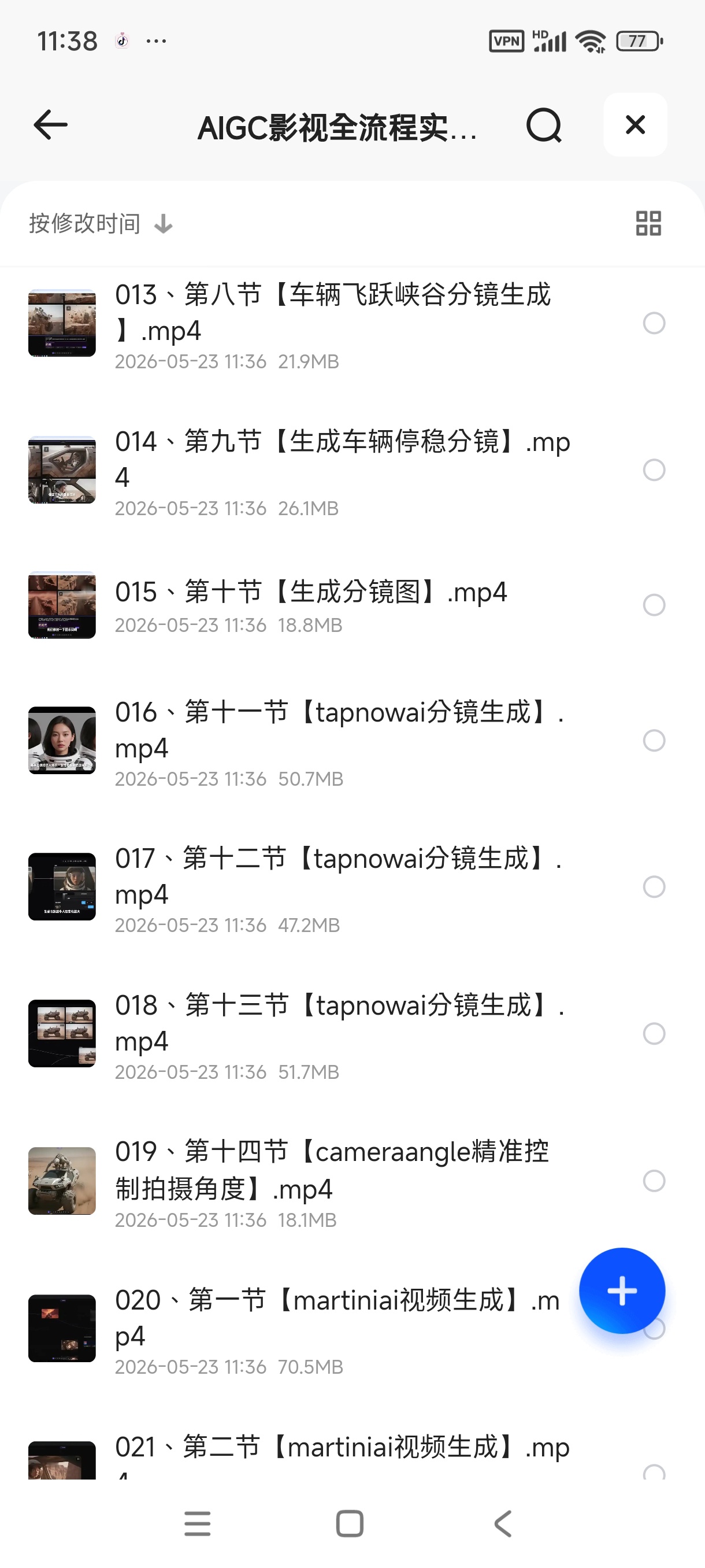
Task: Select the checkbox for file 013、第八节
Action: coord(654,323)
